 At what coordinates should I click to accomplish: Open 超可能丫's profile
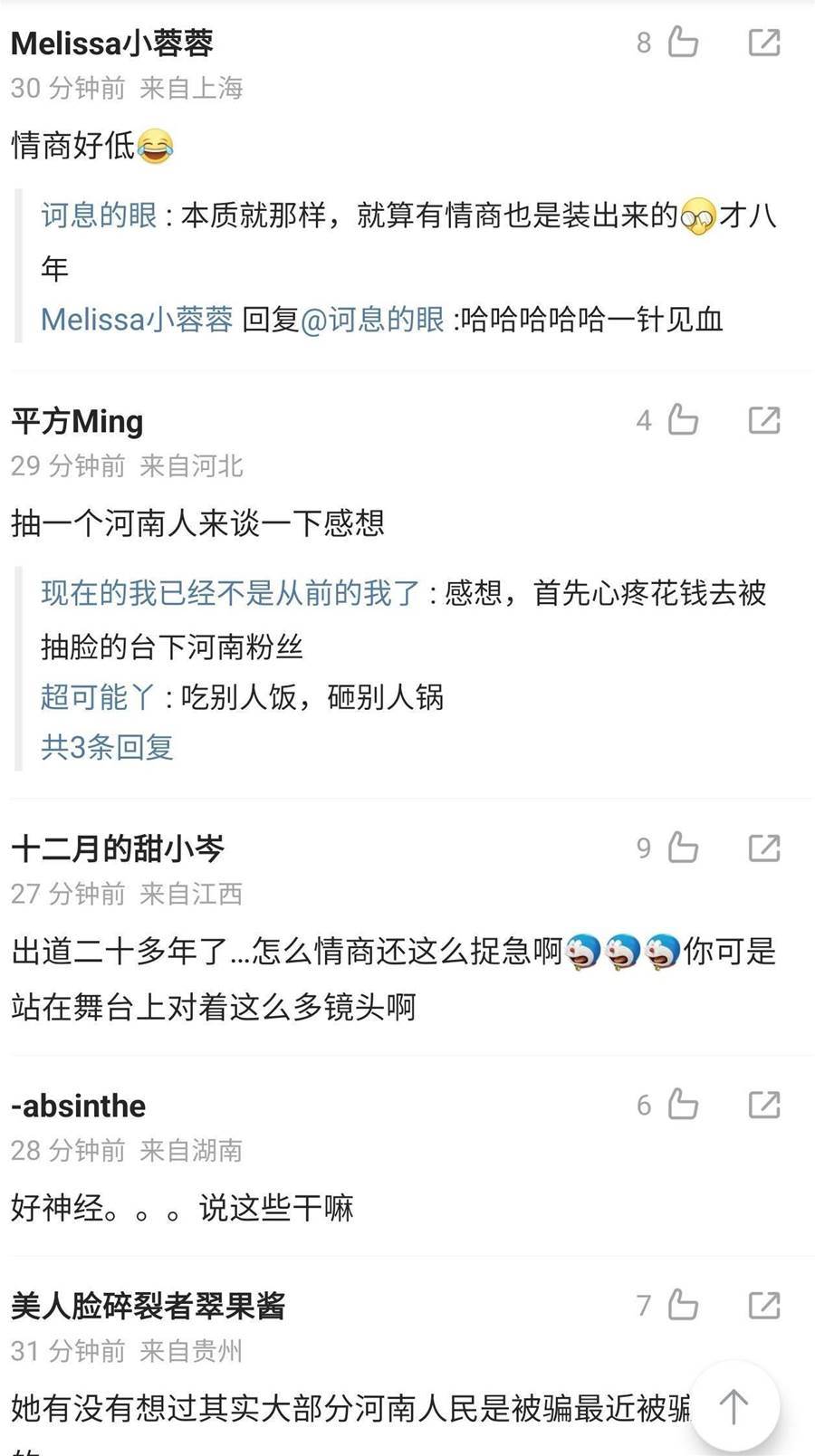[98, 697]
